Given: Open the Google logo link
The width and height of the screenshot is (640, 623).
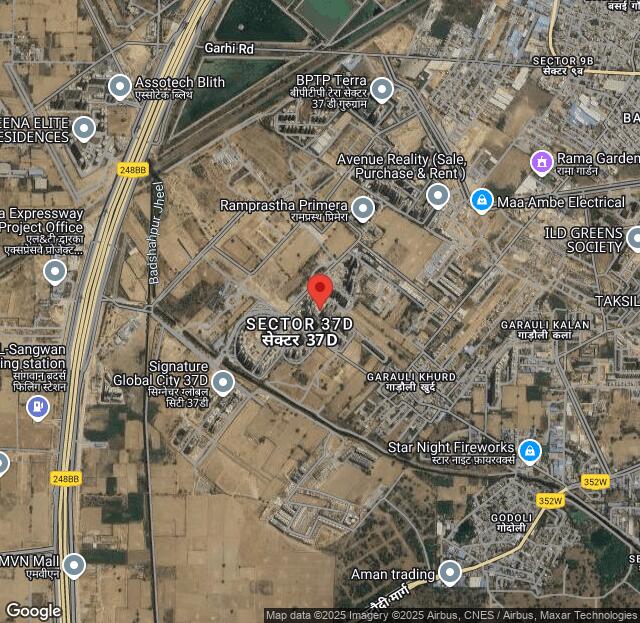Looking at the screenshot, I should click(x=33, y=610).
